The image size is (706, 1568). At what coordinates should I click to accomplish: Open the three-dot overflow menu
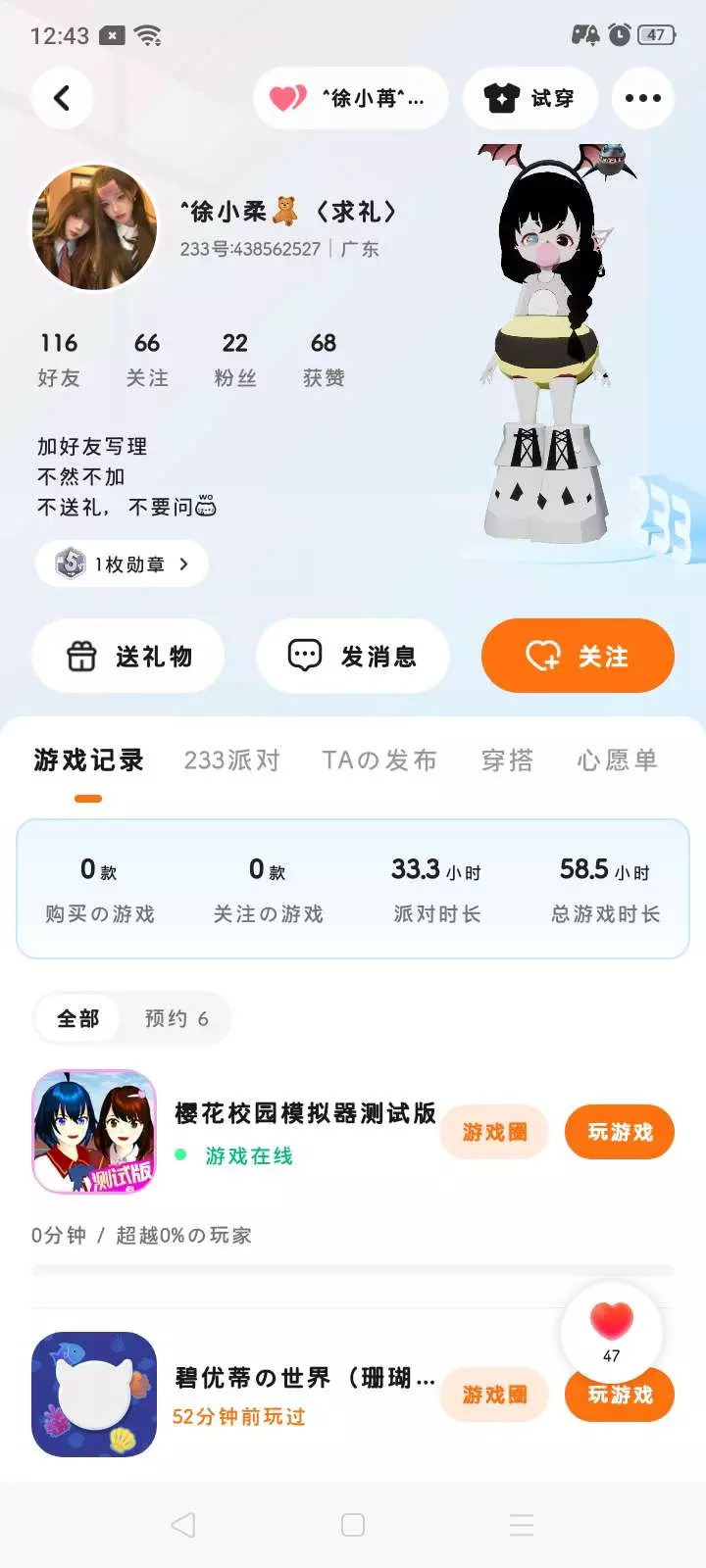(643, 98)
